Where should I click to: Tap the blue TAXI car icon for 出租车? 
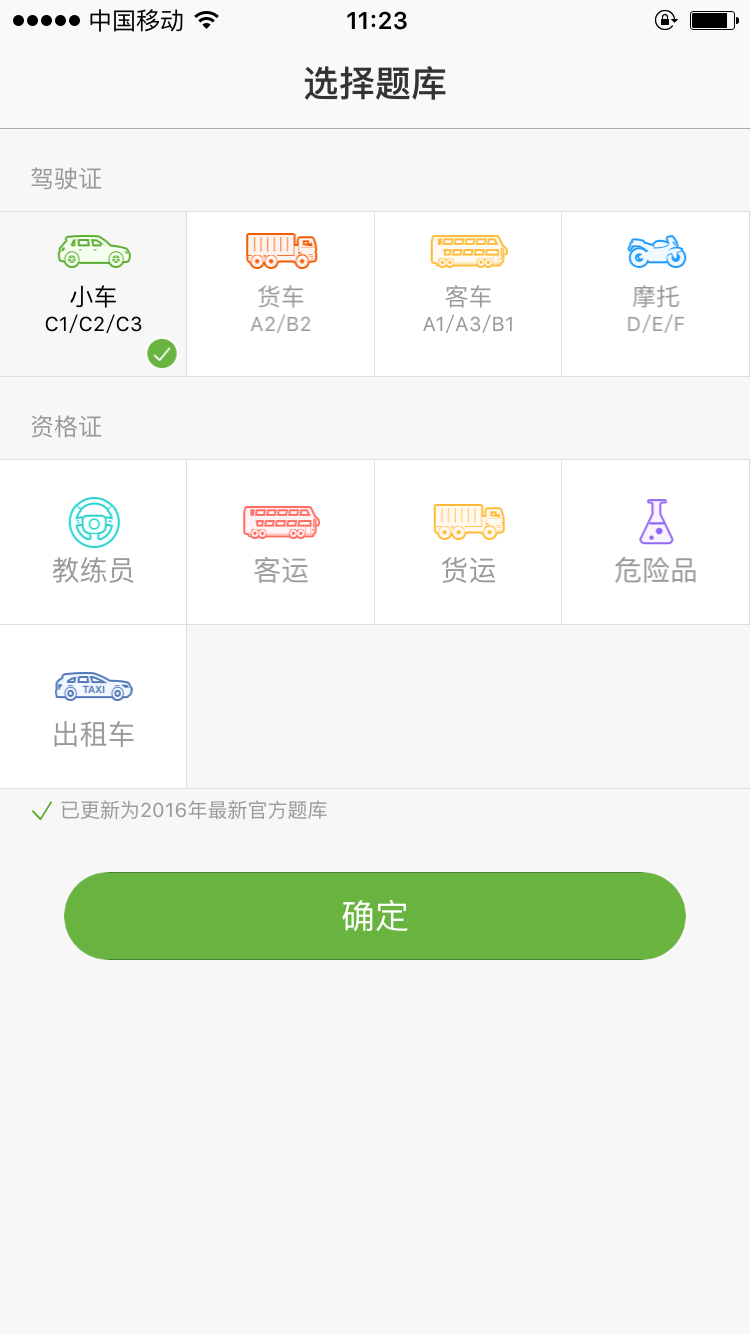[x=93, y=687]
